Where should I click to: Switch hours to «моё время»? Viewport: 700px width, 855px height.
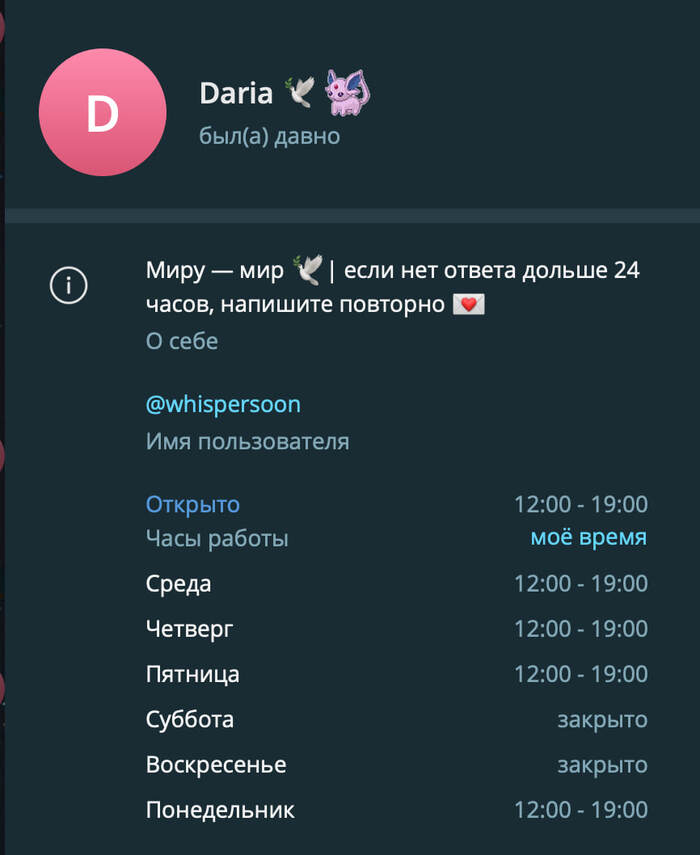[x=588, y=537]
